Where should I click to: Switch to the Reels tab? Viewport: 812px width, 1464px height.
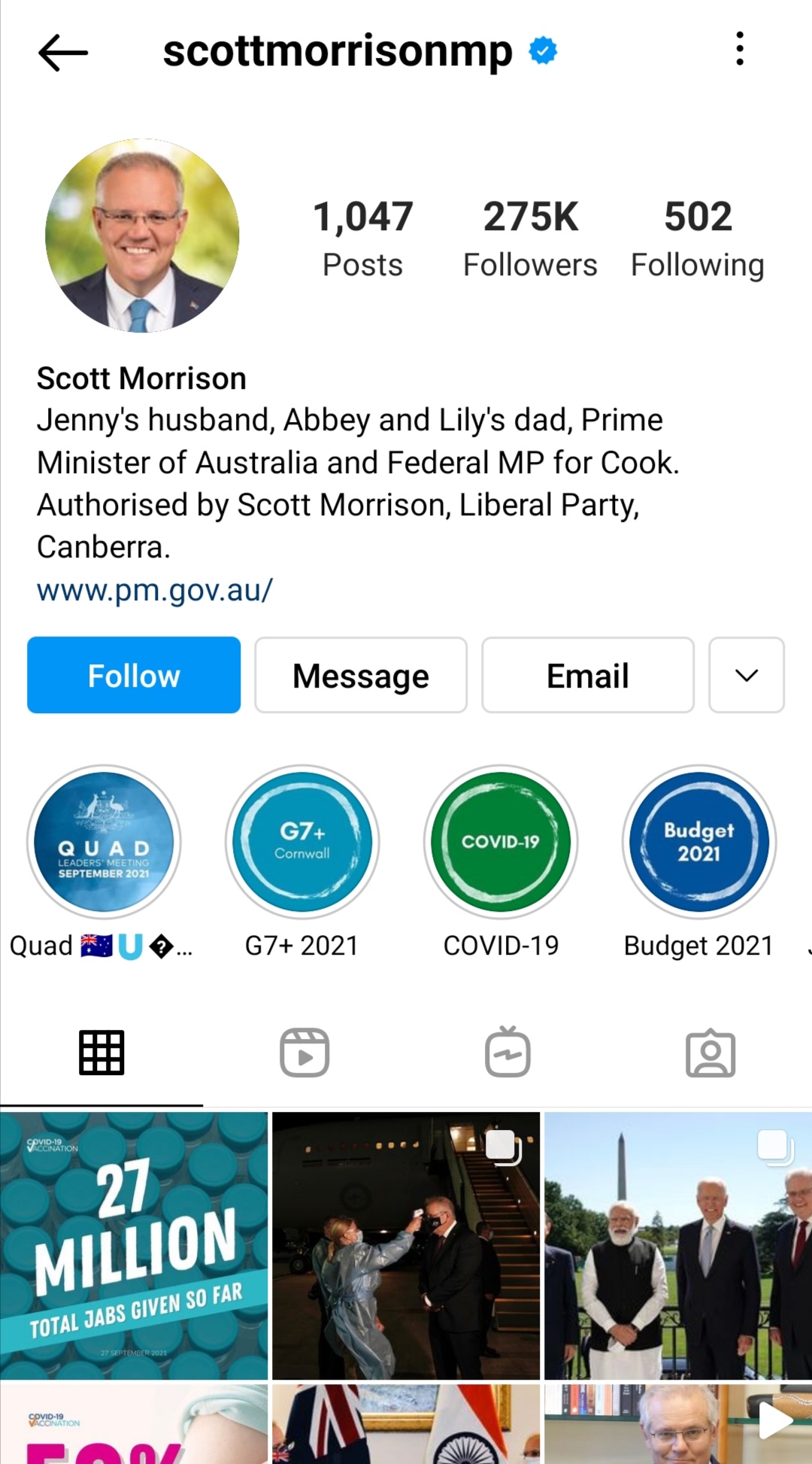(x=304, y=1052)
